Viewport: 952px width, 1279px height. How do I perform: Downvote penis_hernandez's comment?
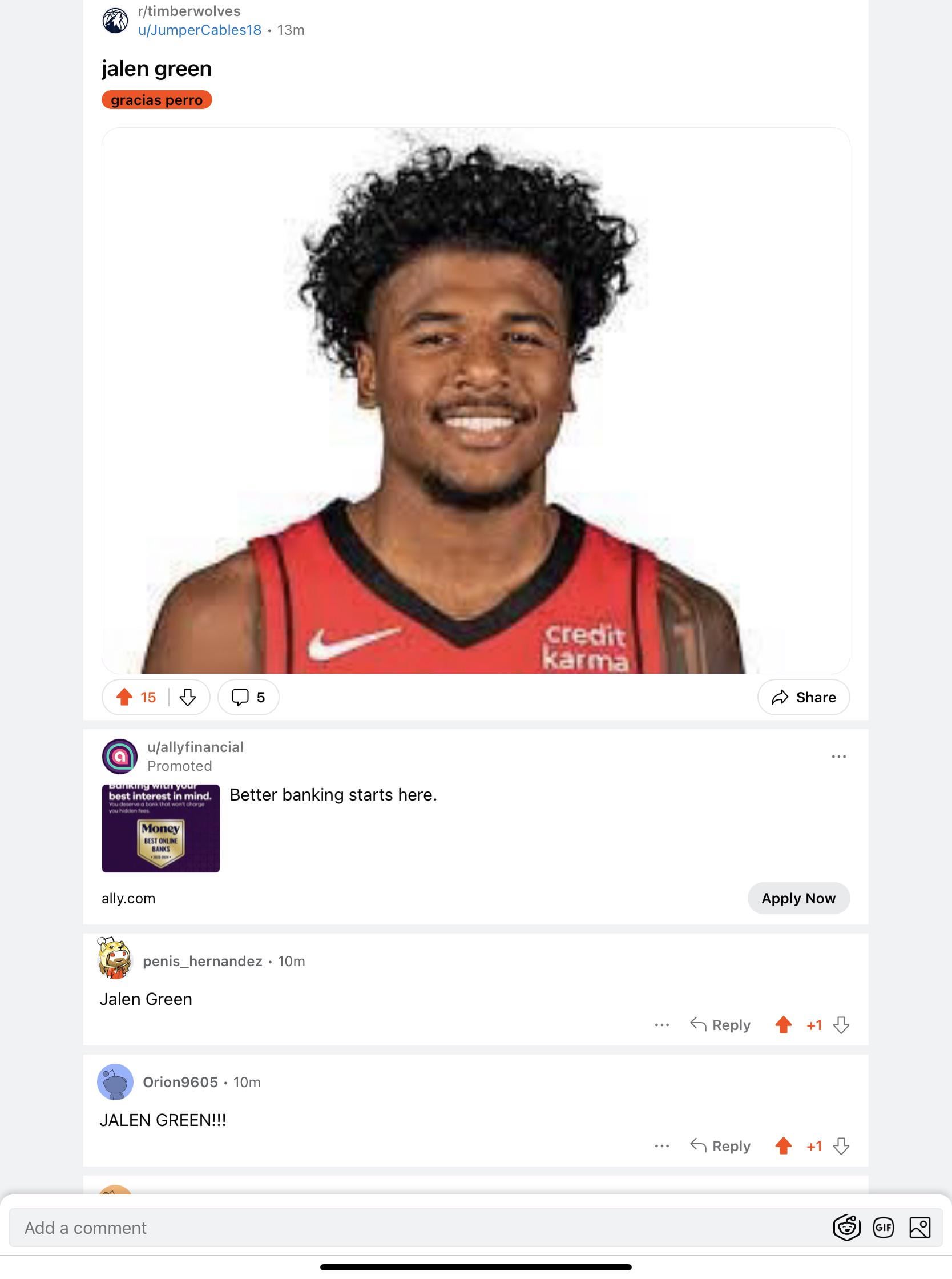841,1025
